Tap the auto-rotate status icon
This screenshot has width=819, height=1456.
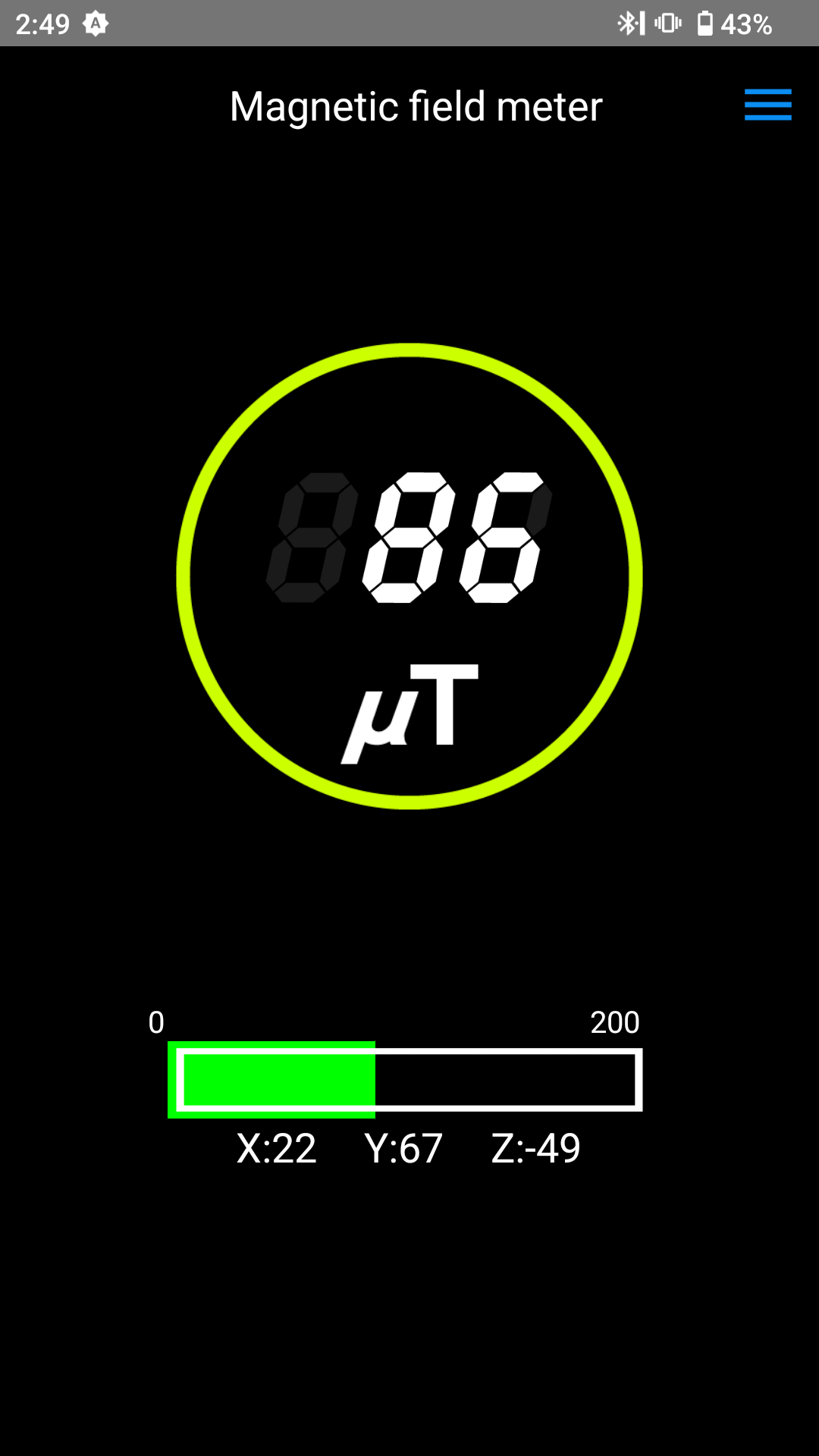click(97, 23)
